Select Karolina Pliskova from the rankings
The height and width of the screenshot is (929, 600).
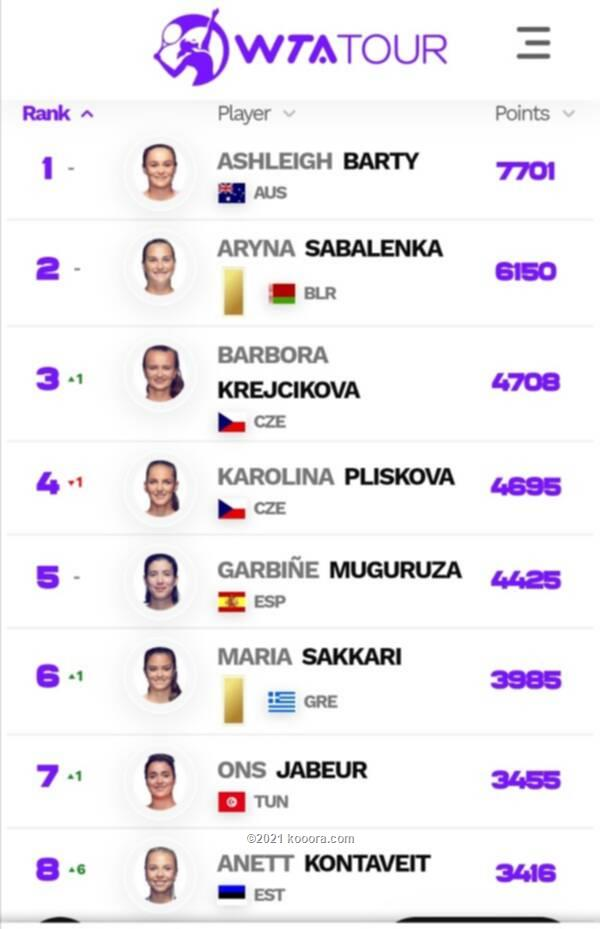(x=335, y=477)
